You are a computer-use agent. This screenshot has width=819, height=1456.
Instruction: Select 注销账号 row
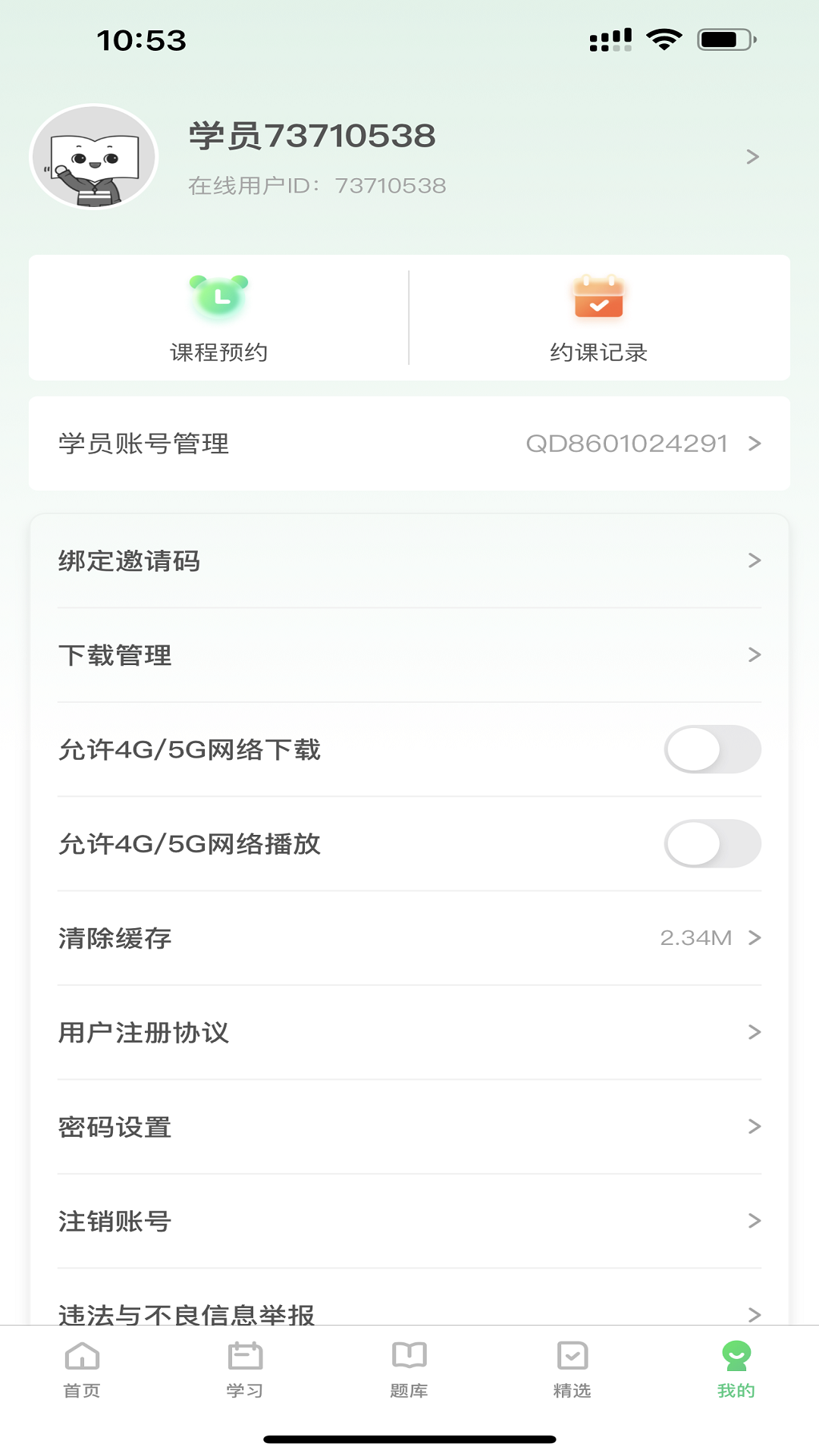click(x=409, y=1221)
